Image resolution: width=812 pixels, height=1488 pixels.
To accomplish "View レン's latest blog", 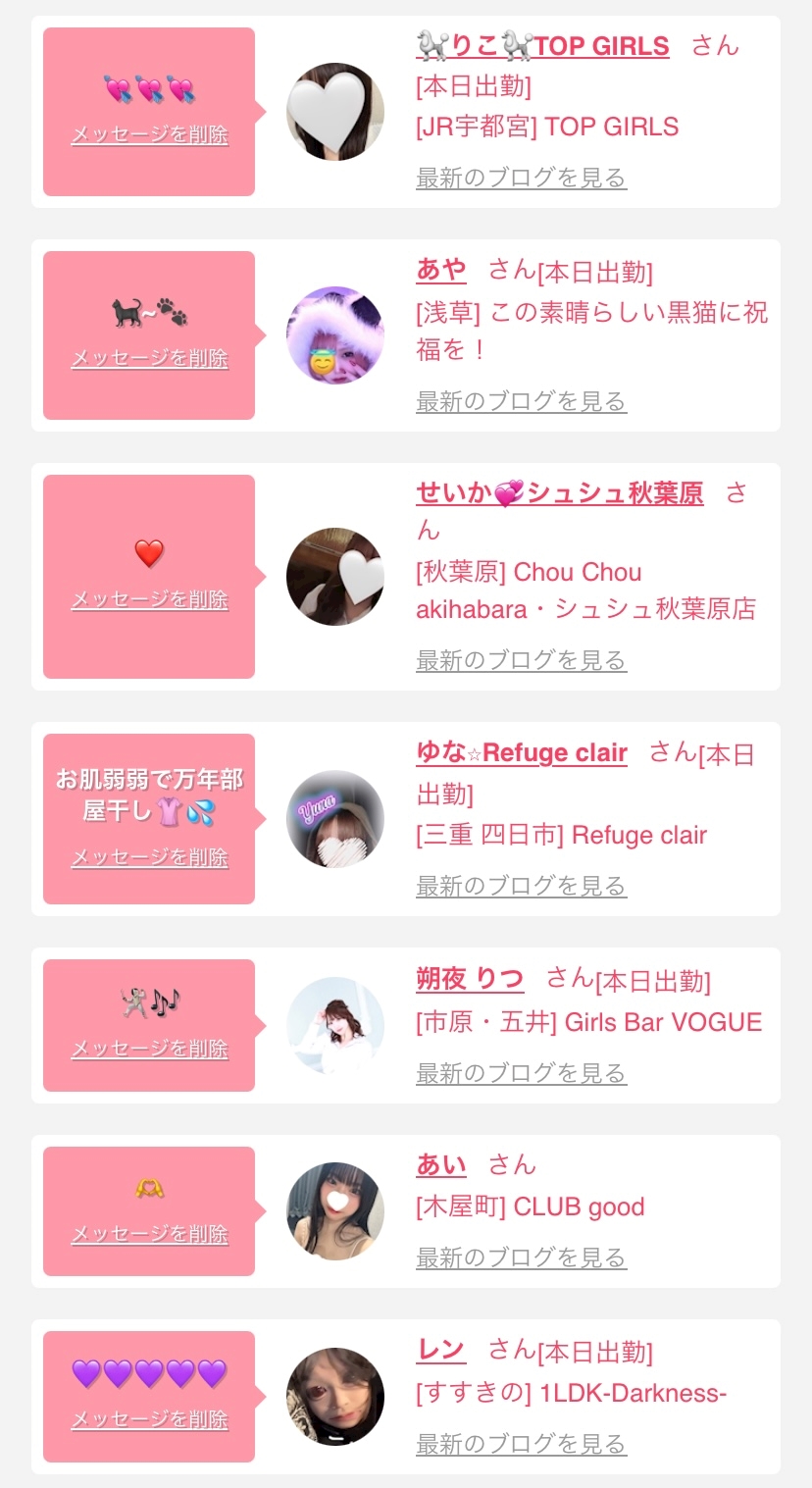I will (521, 1445).
